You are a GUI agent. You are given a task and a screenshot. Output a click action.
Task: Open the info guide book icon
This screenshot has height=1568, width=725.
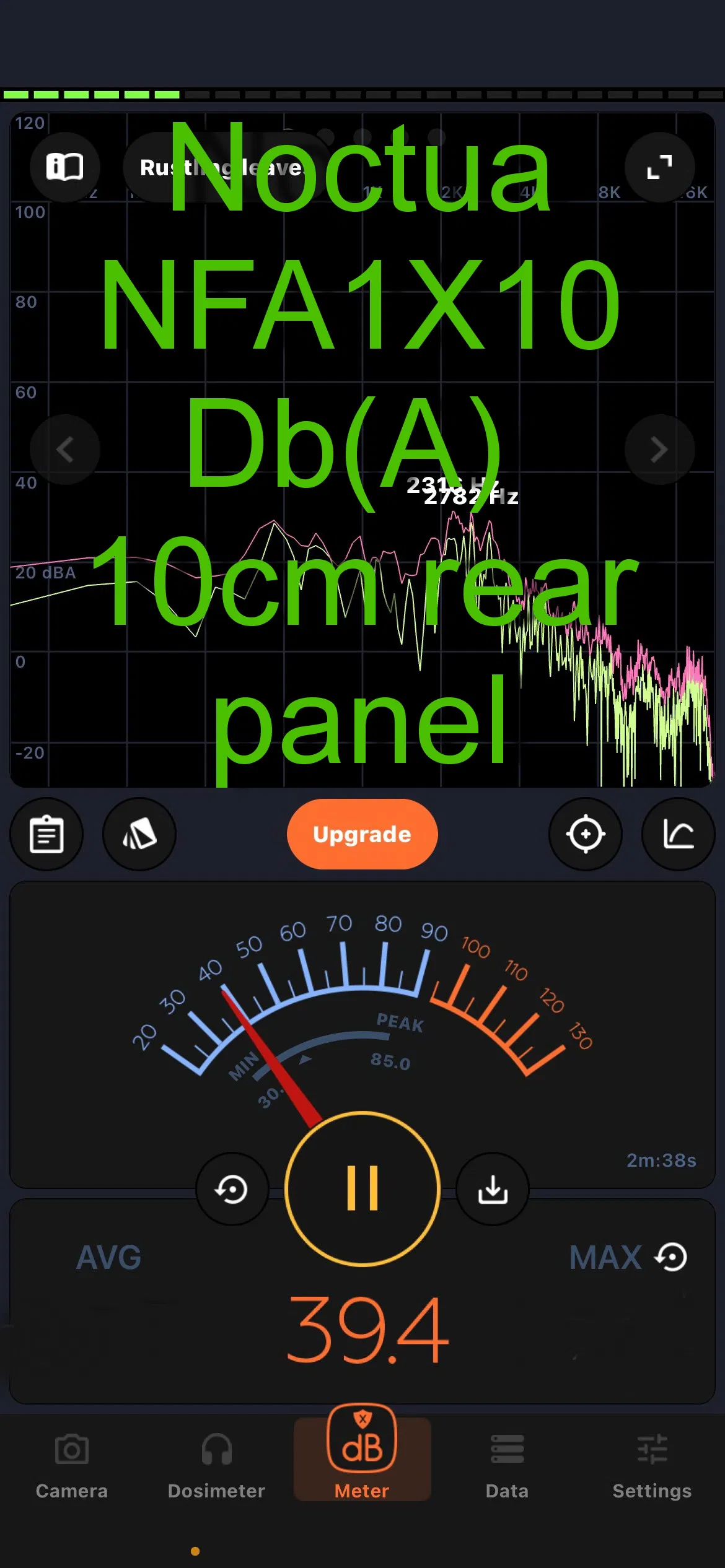click(65, 167)
